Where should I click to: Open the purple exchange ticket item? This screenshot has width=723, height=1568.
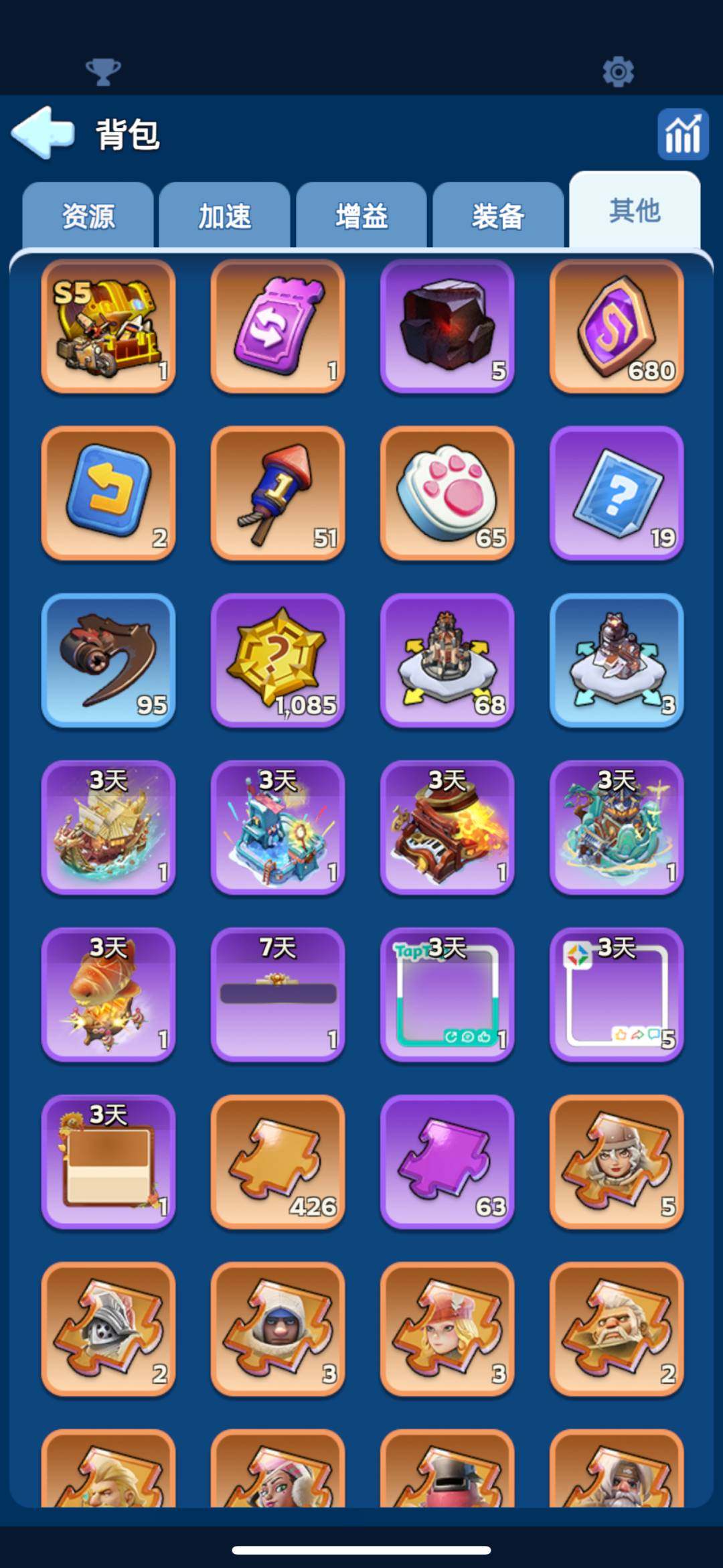pos(278,326)
